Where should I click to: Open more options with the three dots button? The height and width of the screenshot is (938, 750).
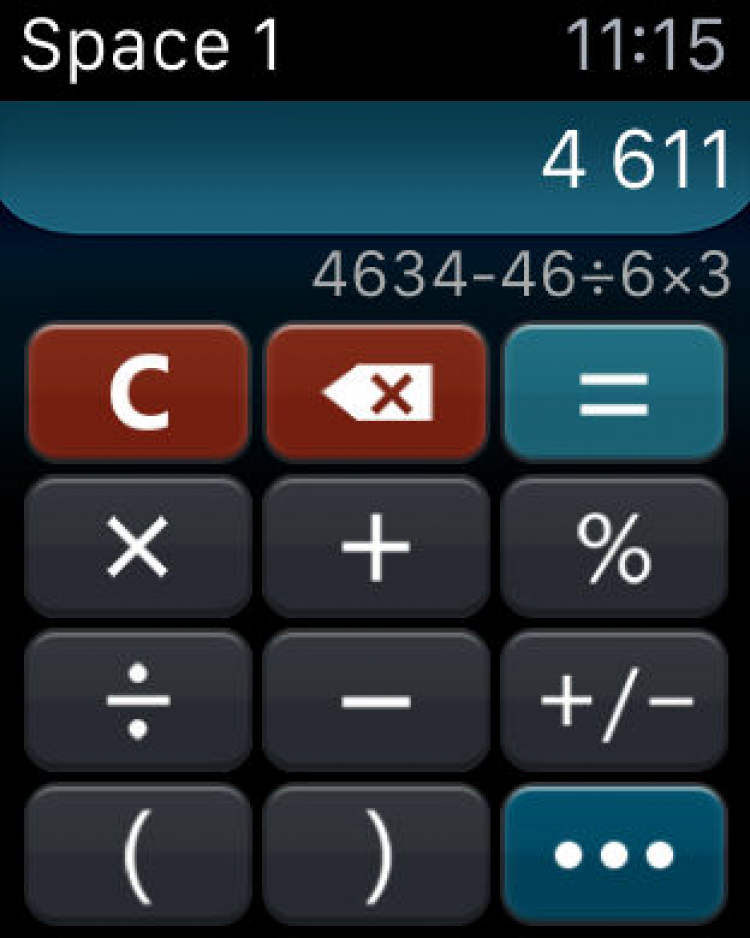click(x=614, y=855)
